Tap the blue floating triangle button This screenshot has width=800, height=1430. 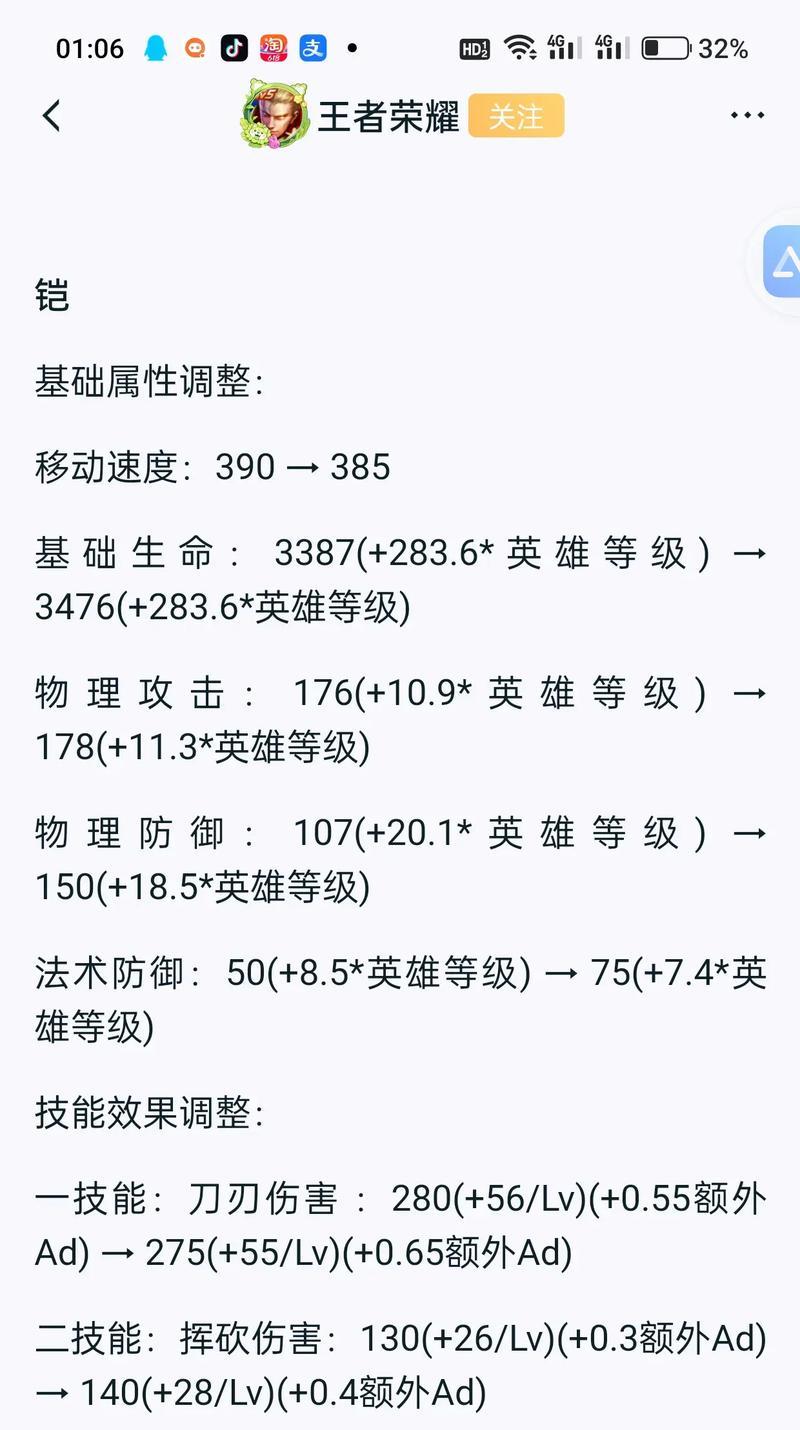[782, 262]
